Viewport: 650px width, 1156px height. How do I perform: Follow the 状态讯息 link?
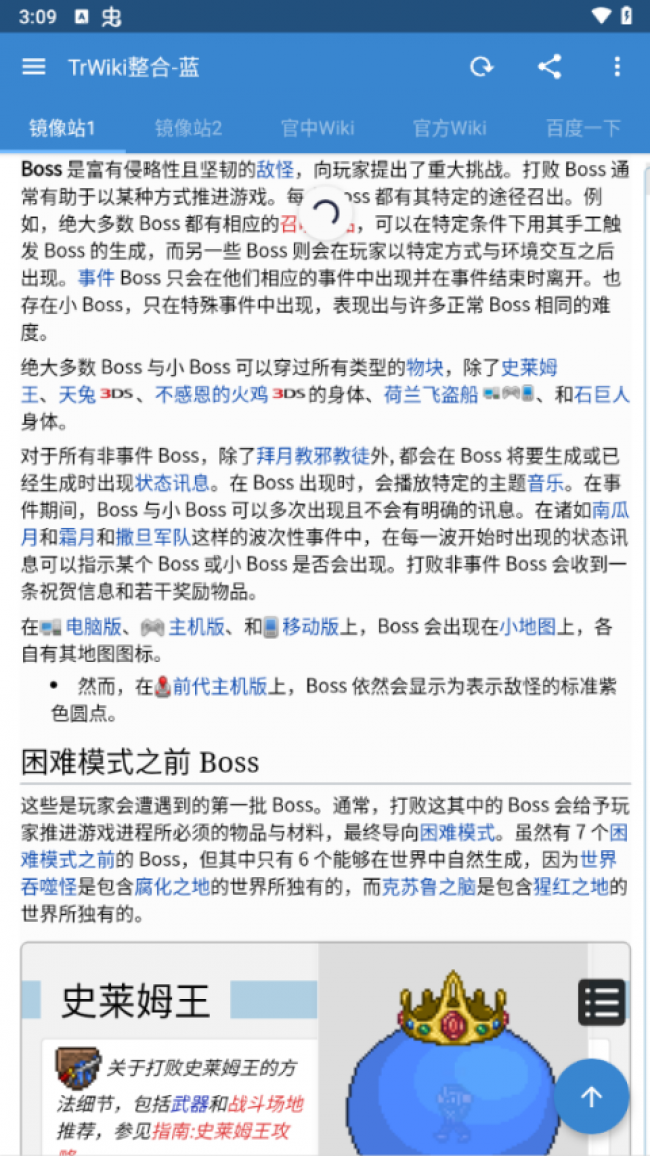pos(172,483)
